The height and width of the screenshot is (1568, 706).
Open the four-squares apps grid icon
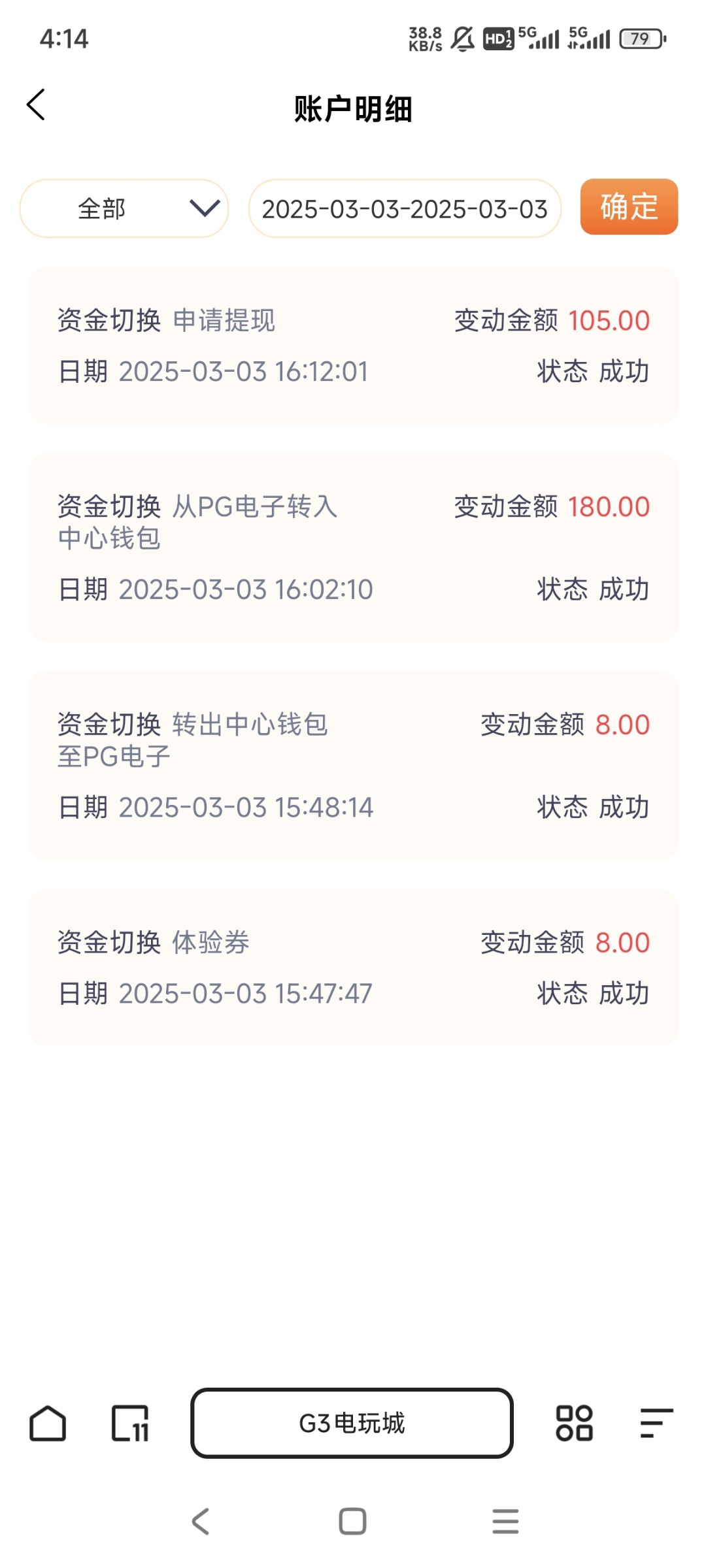[x=574, y=1423]
